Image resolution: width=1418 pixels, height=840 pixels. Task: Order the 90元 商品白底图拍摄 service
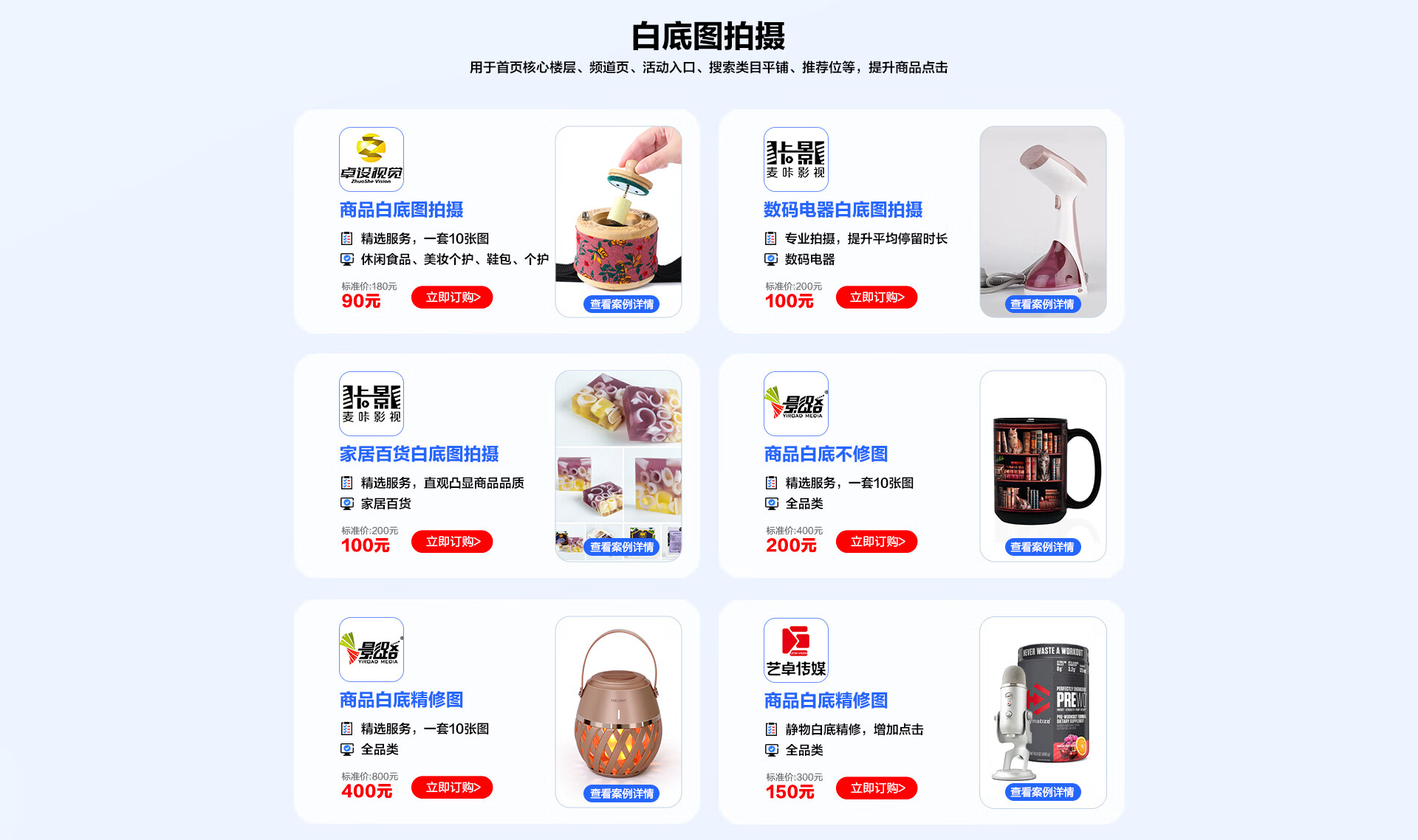452,297
